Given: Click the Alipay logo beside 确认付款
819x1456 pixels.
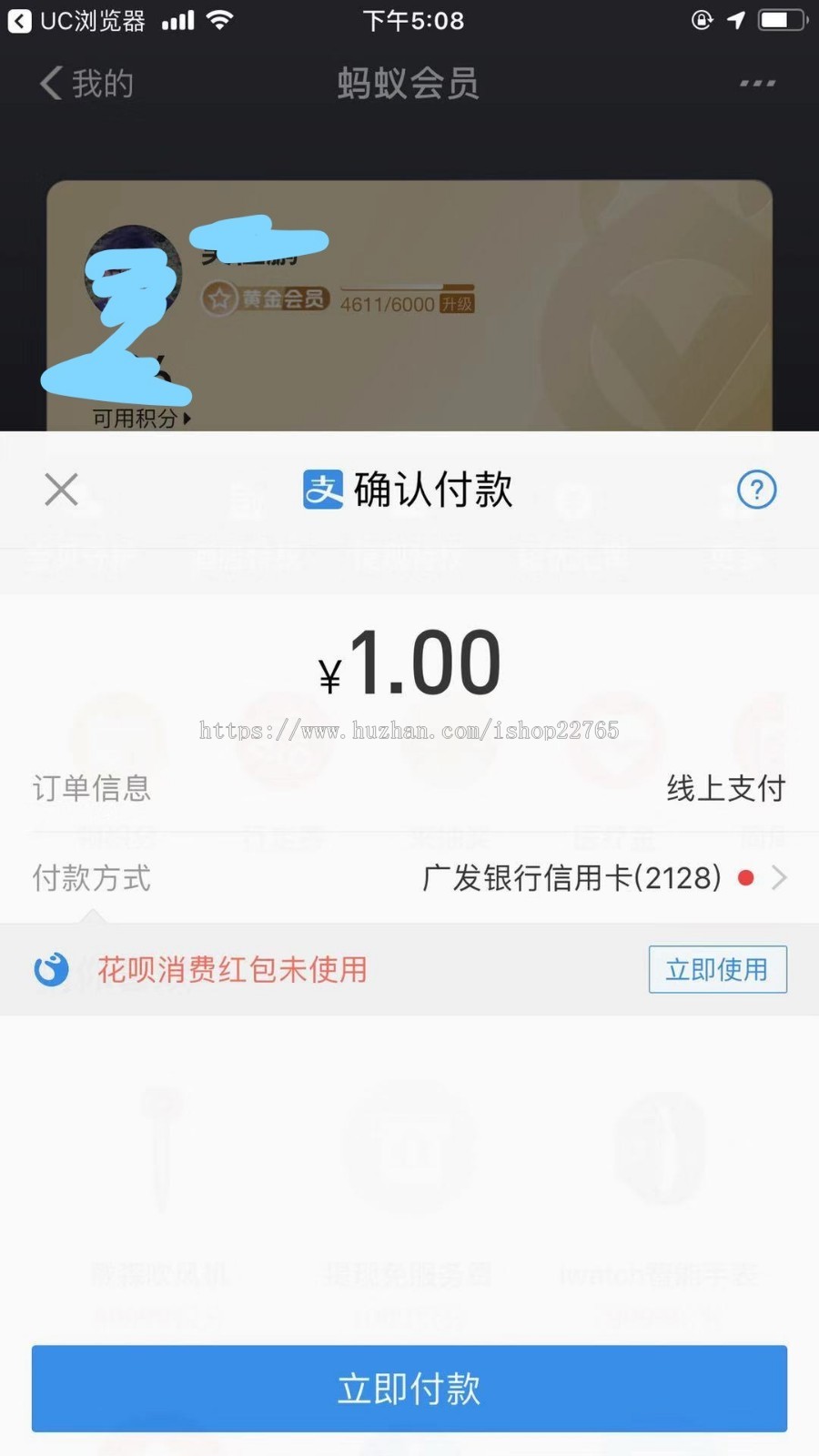Looking at the screenshot, I should pos(323,489).
